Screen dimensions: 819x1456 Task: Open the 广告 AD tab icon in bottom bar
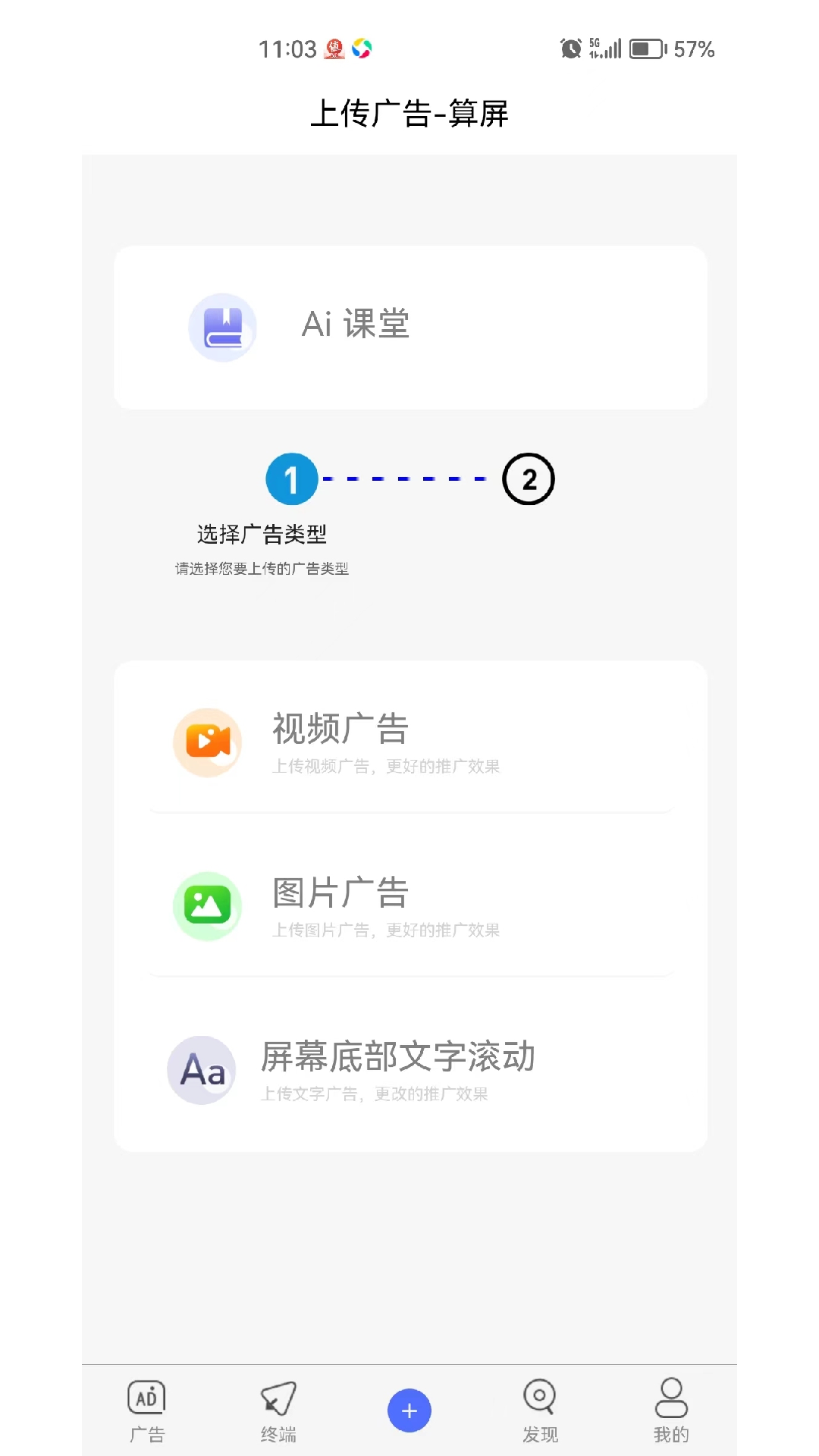[146, 1398]
